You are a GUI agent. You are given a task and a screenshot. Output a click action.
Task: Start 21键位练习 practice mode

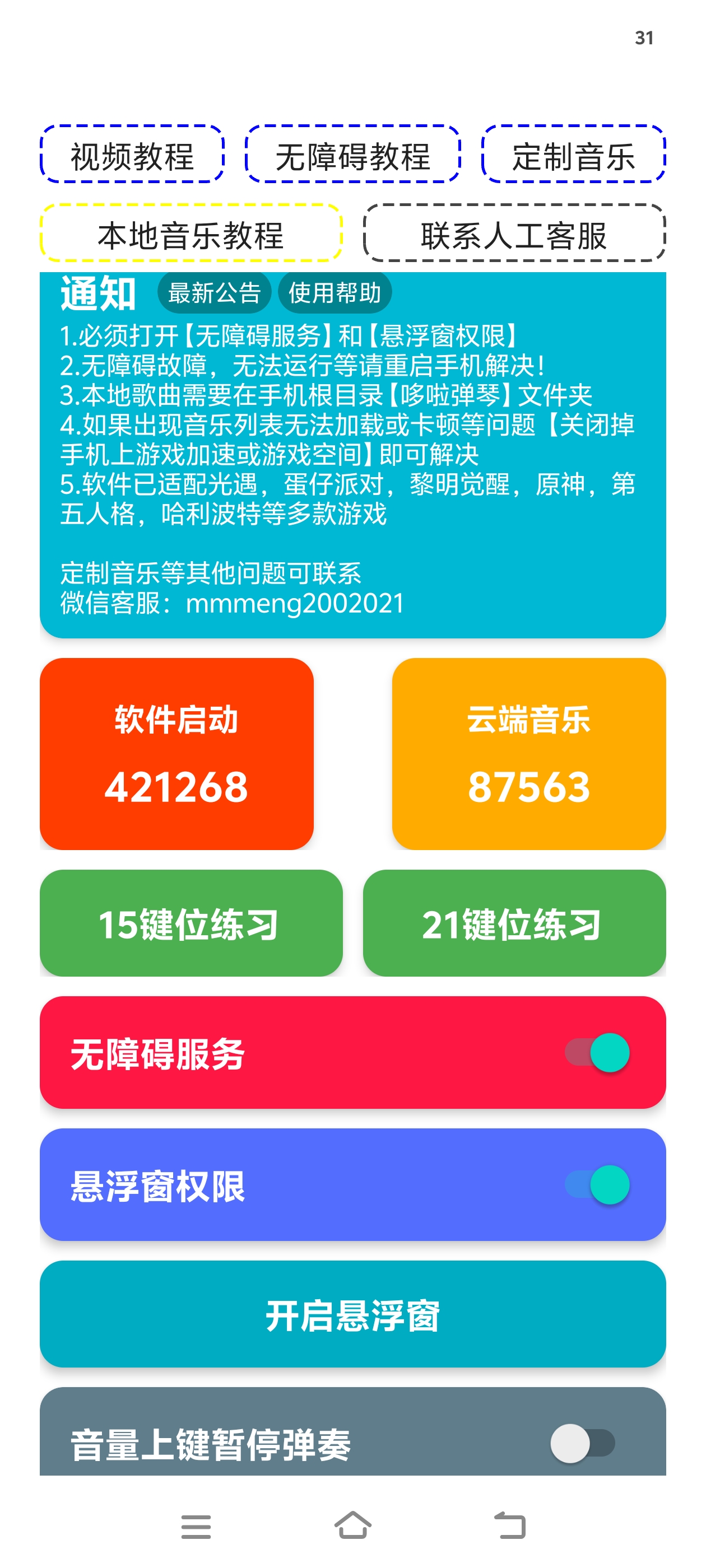(513, 924)
